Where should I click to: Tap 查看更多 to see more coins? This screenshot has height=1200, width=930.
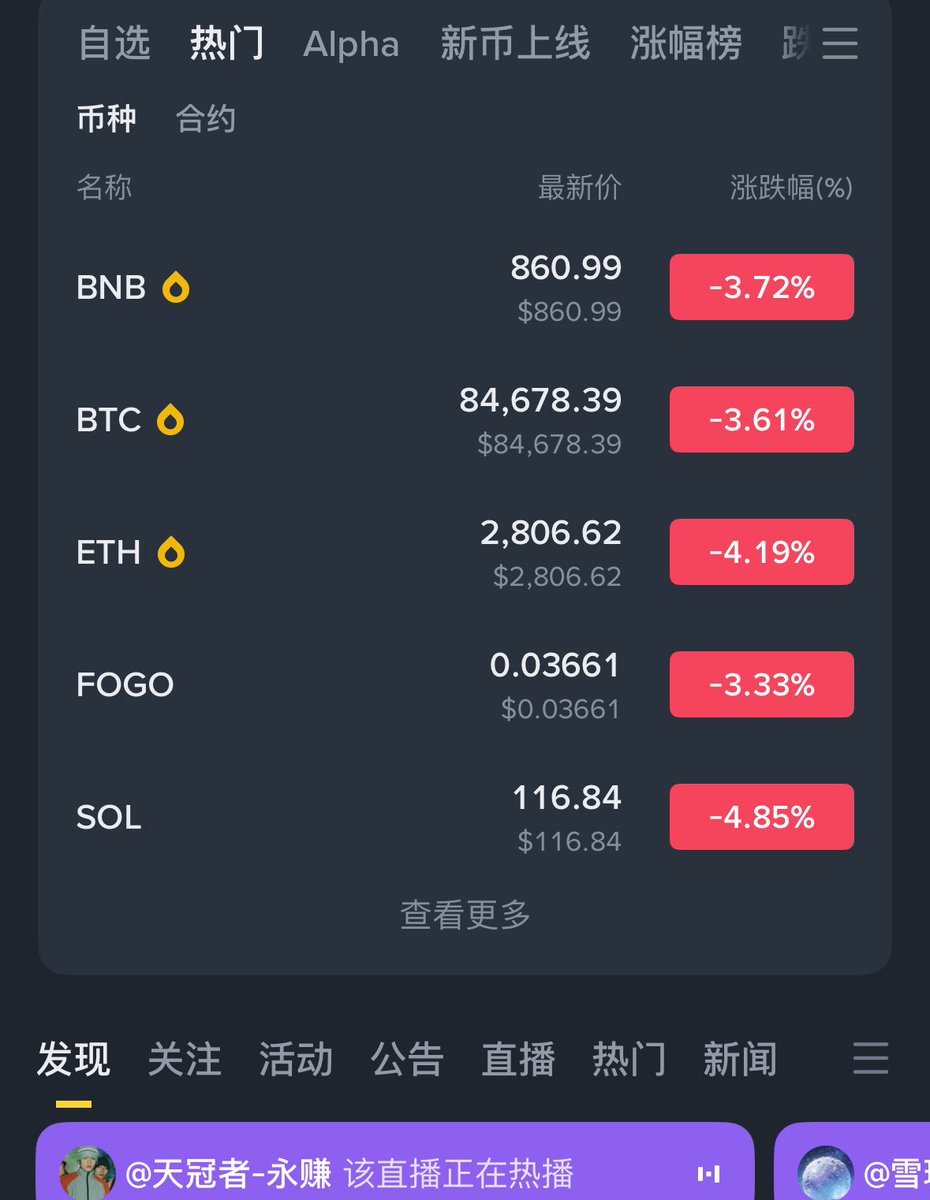coord(465,914)
